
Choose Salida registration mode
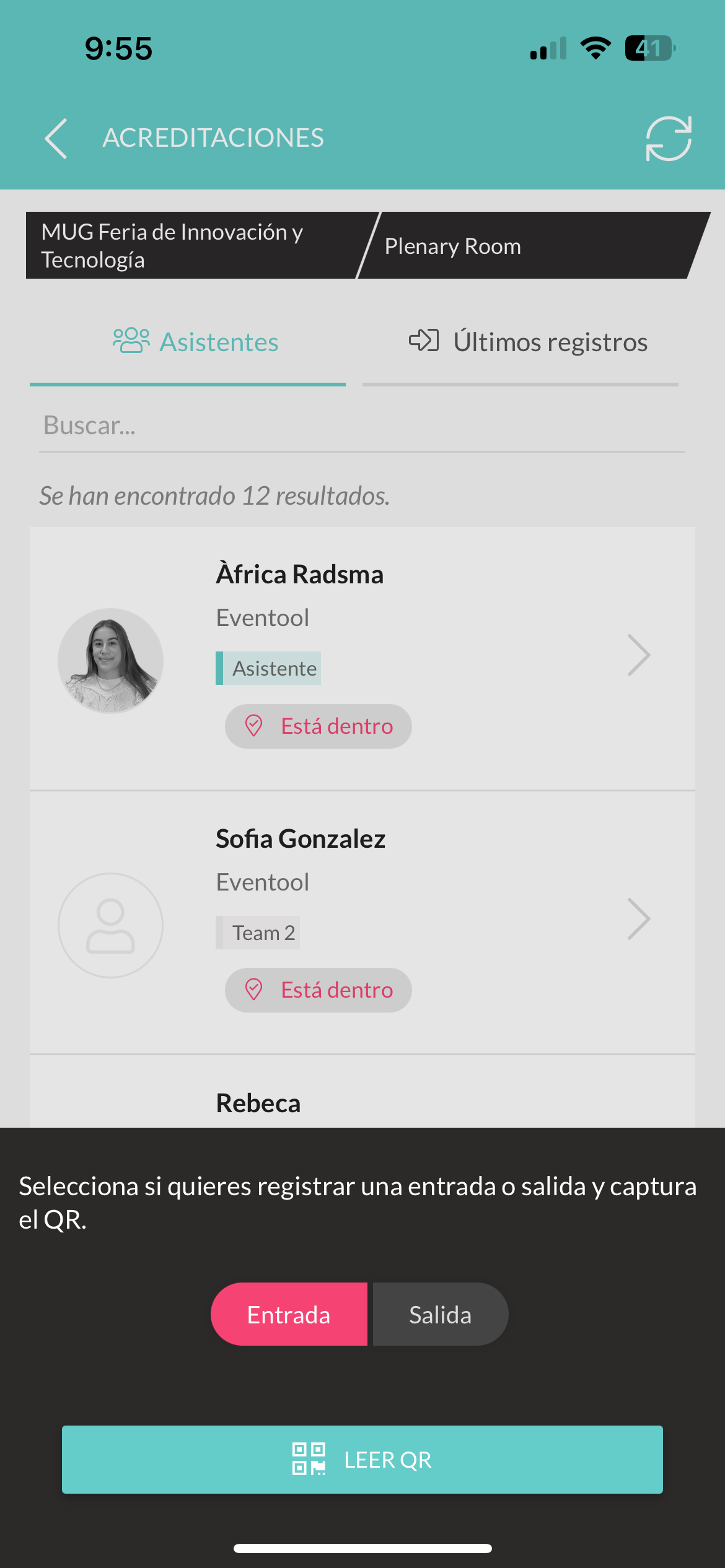[441, 1314]
